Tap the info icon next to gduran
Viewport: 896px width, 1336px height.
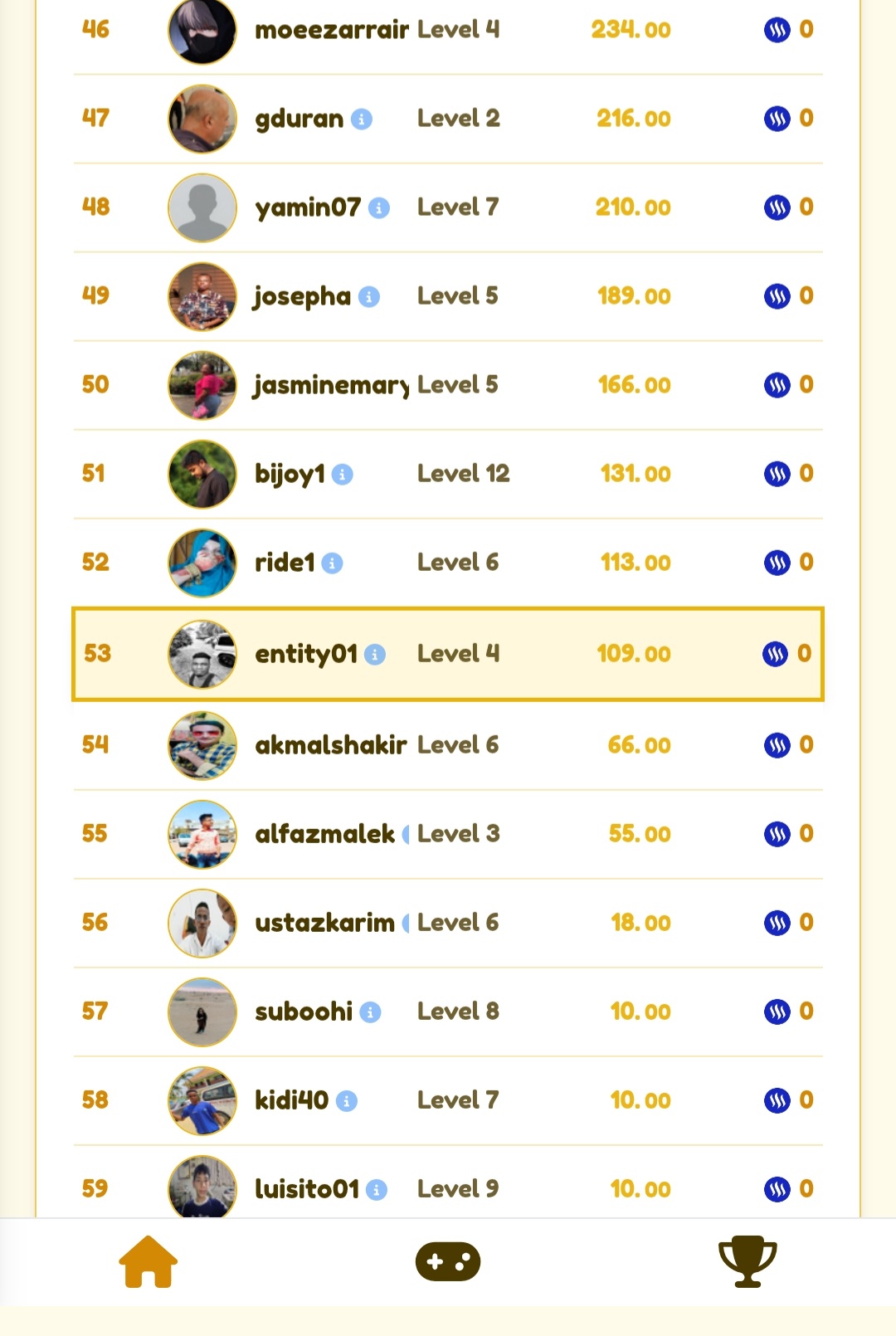[362, 119]
